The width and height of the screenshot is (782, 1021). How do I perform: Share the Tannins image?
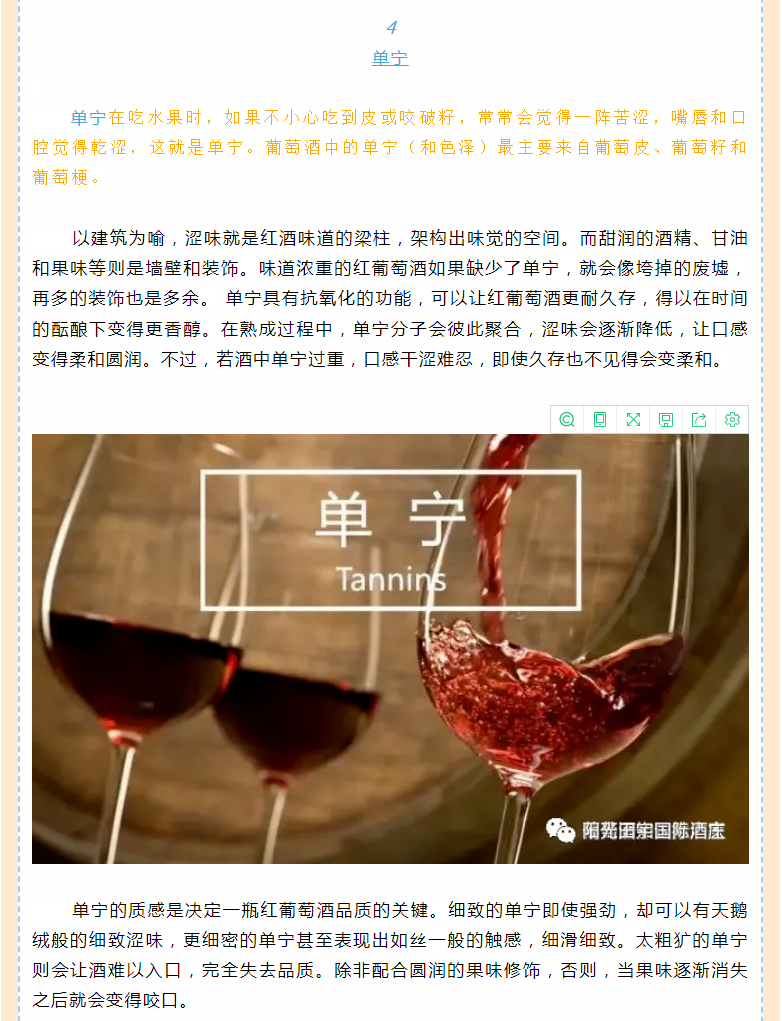coord(699,420)
